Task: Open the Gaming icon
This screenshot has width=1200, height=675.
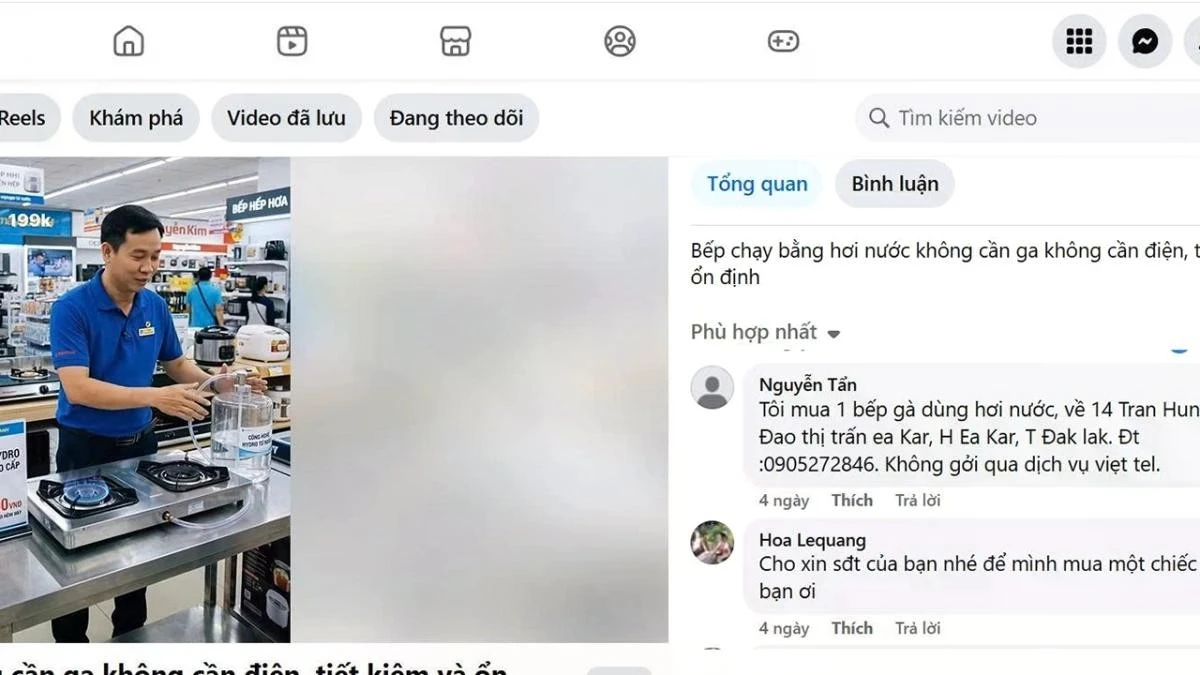Action: point(783,41)
